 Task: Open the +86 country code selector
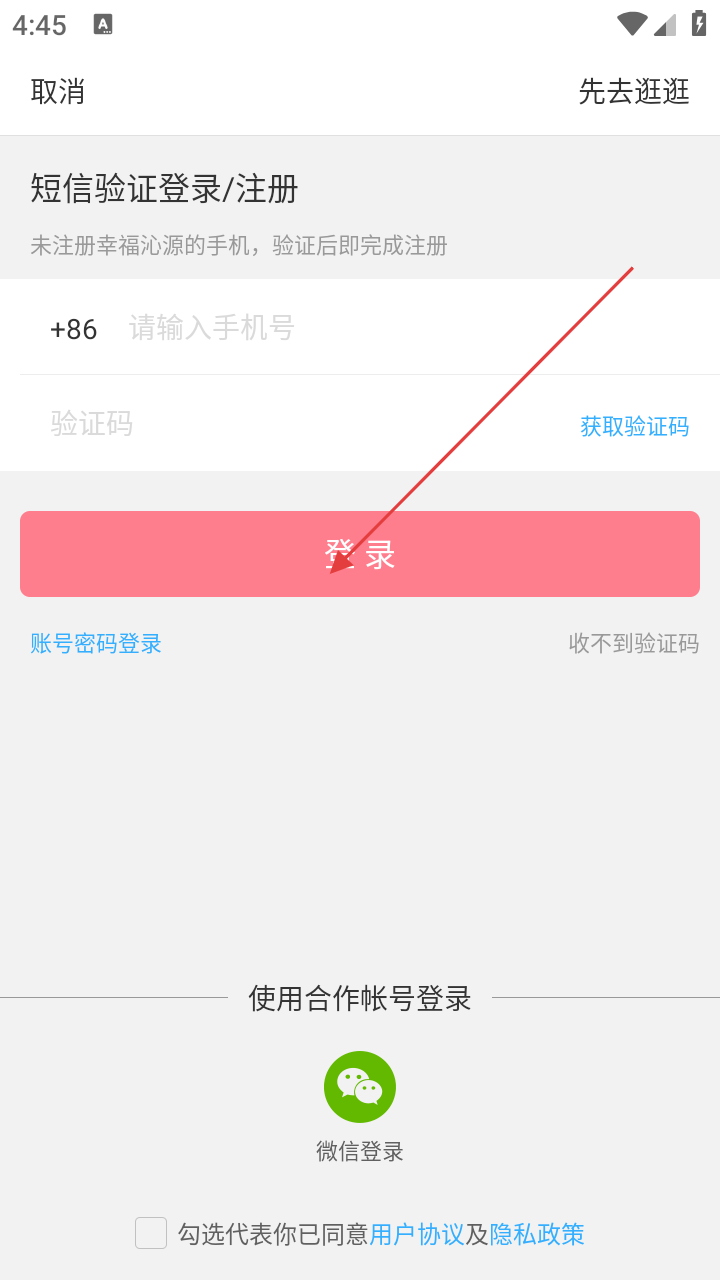point(74,329)
